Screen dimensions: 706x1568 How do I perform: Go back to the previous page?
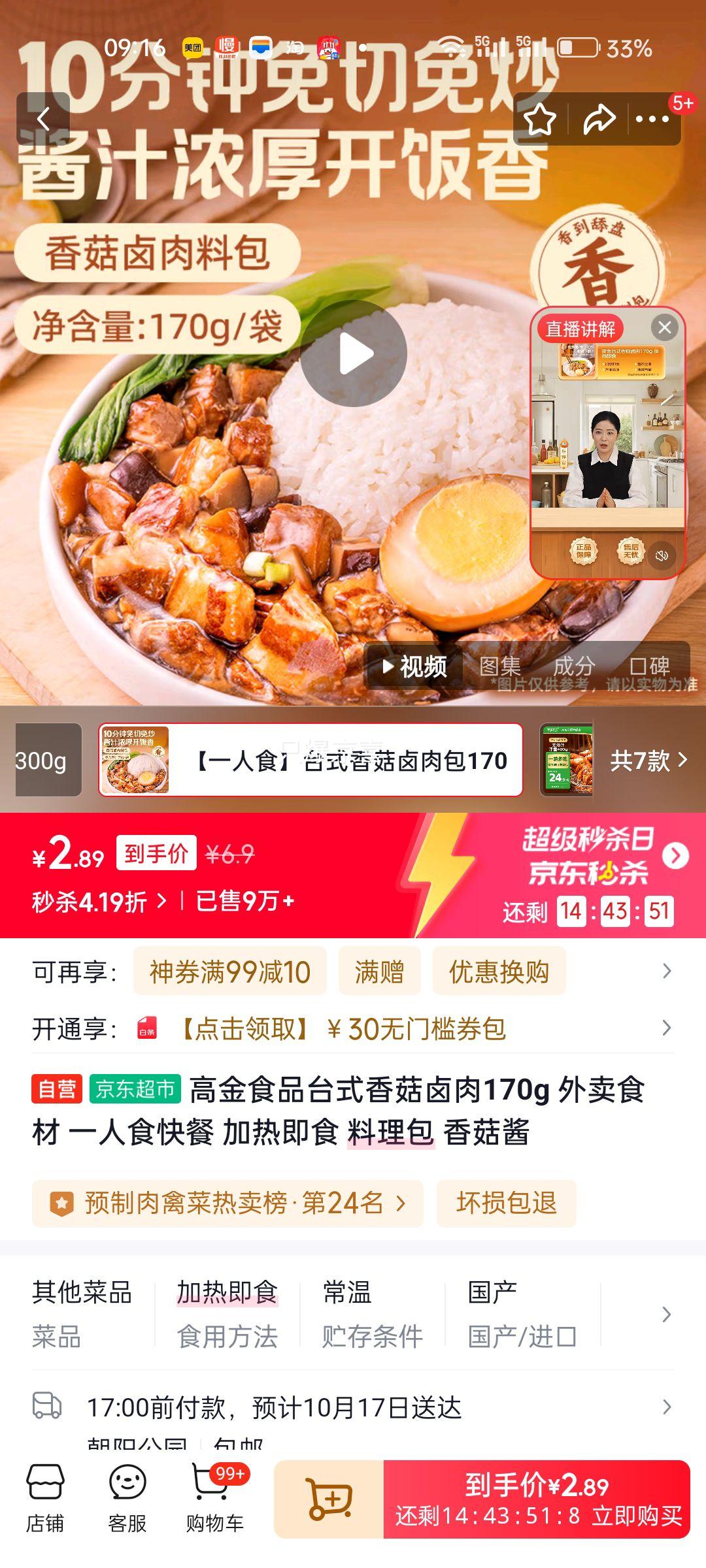[43, 119]
